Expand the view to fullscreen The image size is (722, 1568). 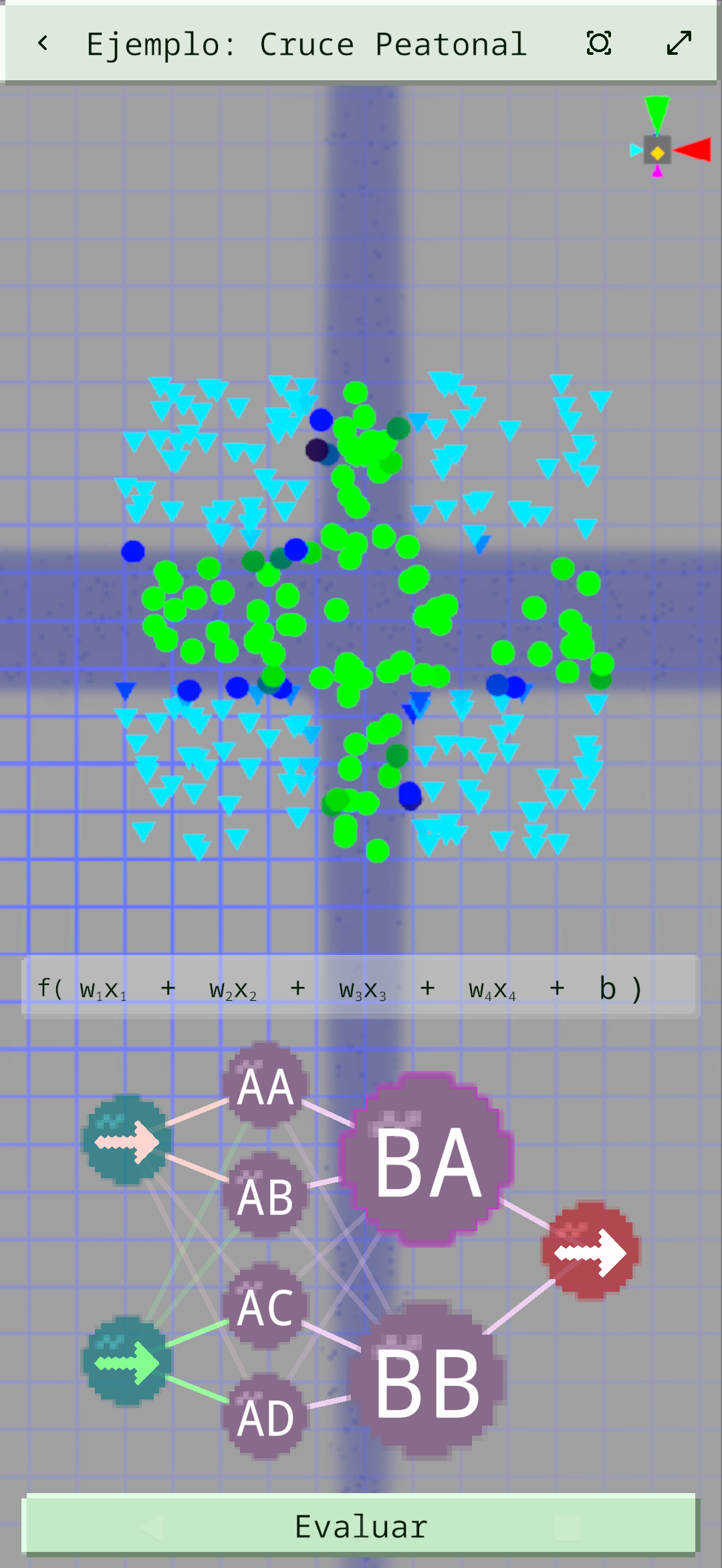pos(679,43)
